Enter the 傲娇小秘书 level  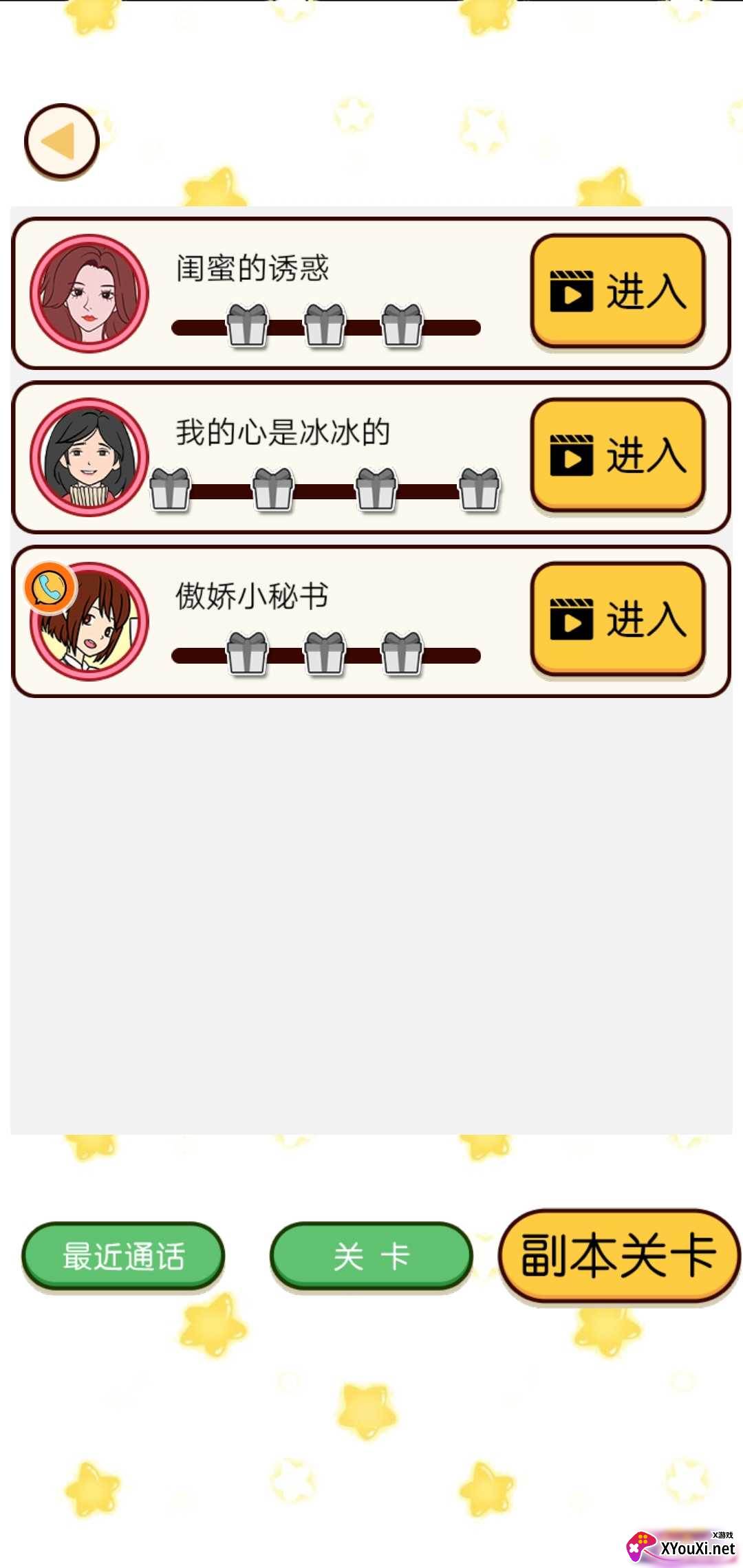click(x=618, y=619)
